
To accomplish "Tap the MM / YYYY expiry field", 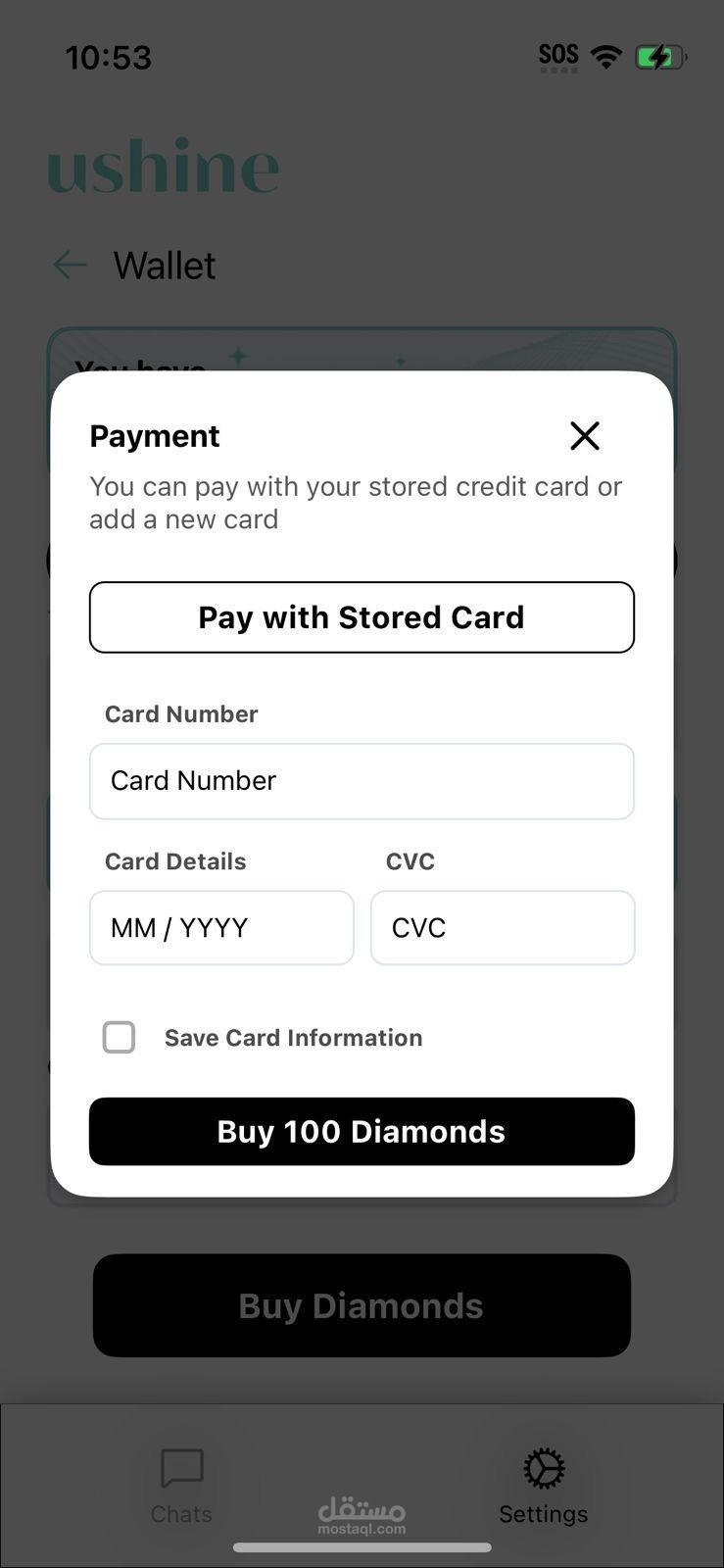I will 221,928.
